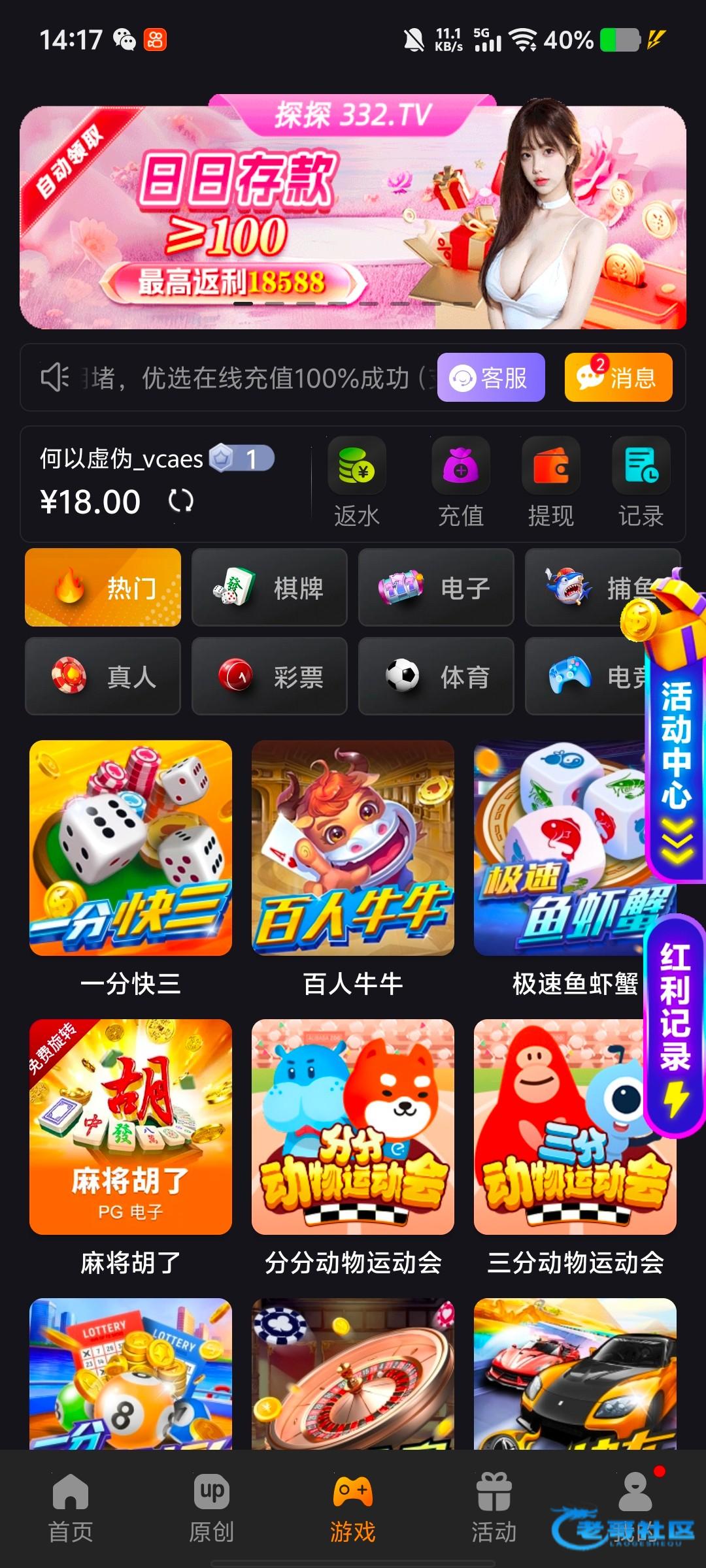The image size is (706, 1568).
Task: Select the 彩票 category
Action: click(269, 676)
